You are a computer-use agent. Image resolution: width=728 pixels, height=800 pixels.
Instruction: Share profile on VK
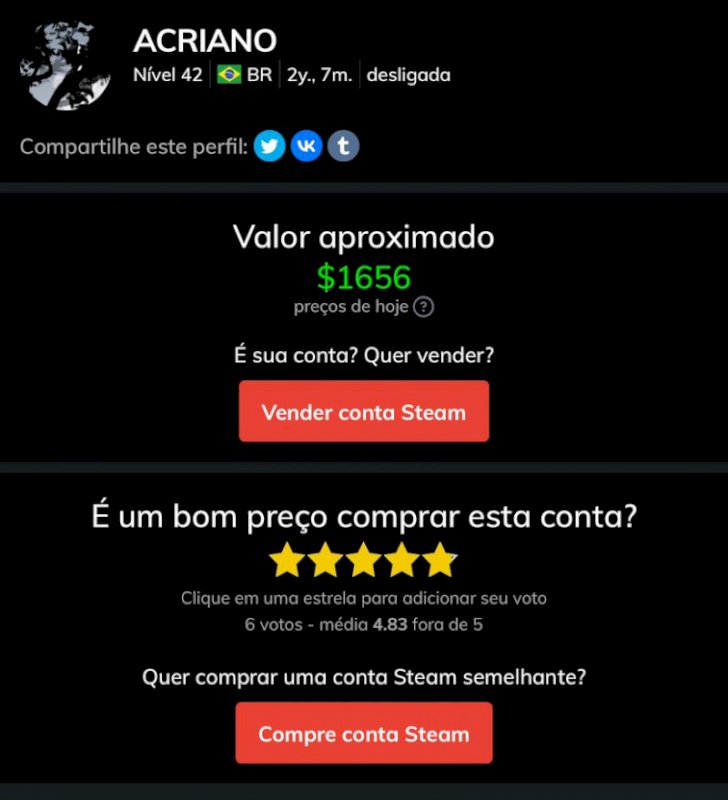pos(306,146)
